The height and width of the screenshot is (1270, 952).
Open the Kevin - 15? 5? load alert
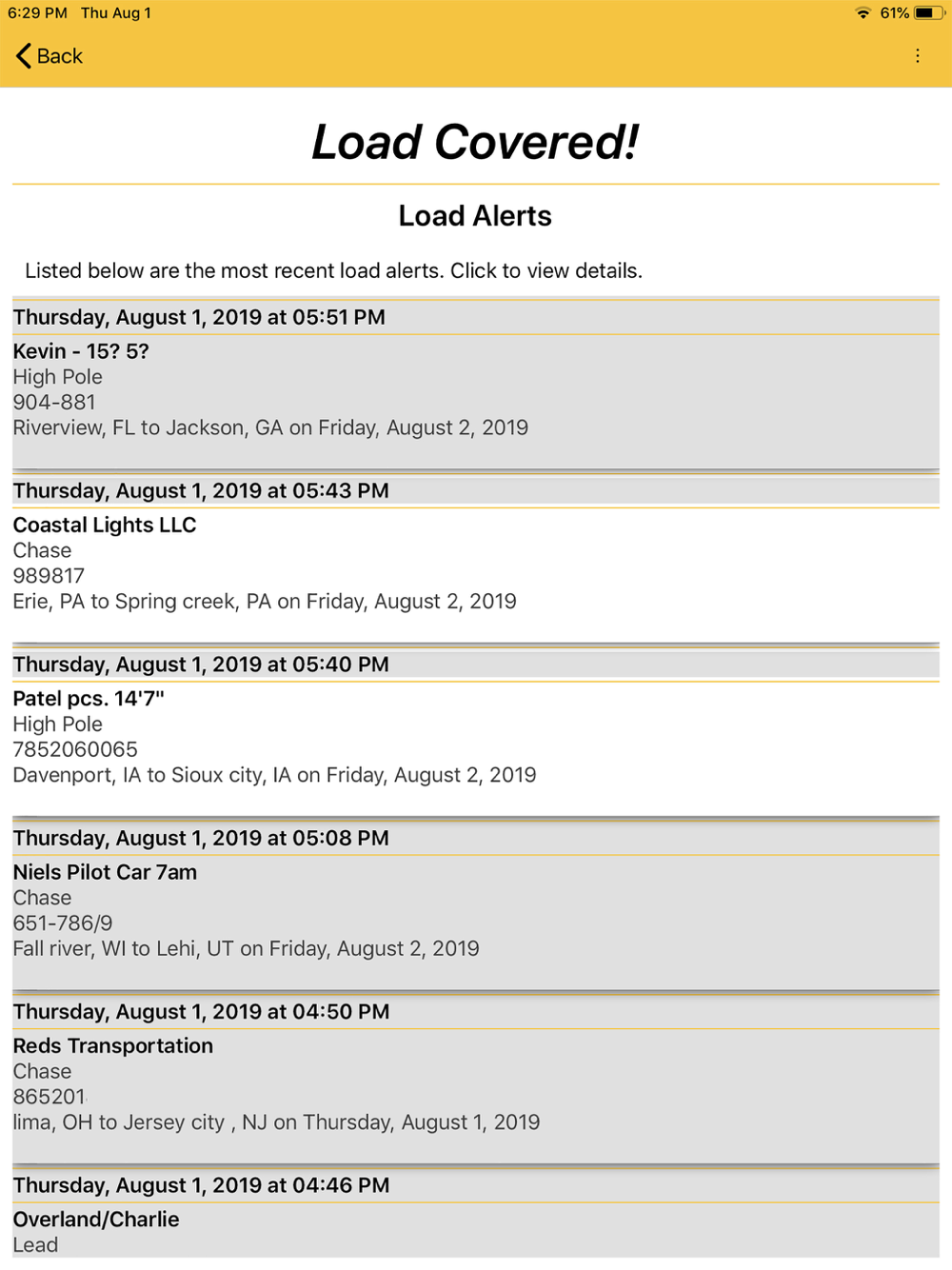pyautogui.click(x=476, y=385)
